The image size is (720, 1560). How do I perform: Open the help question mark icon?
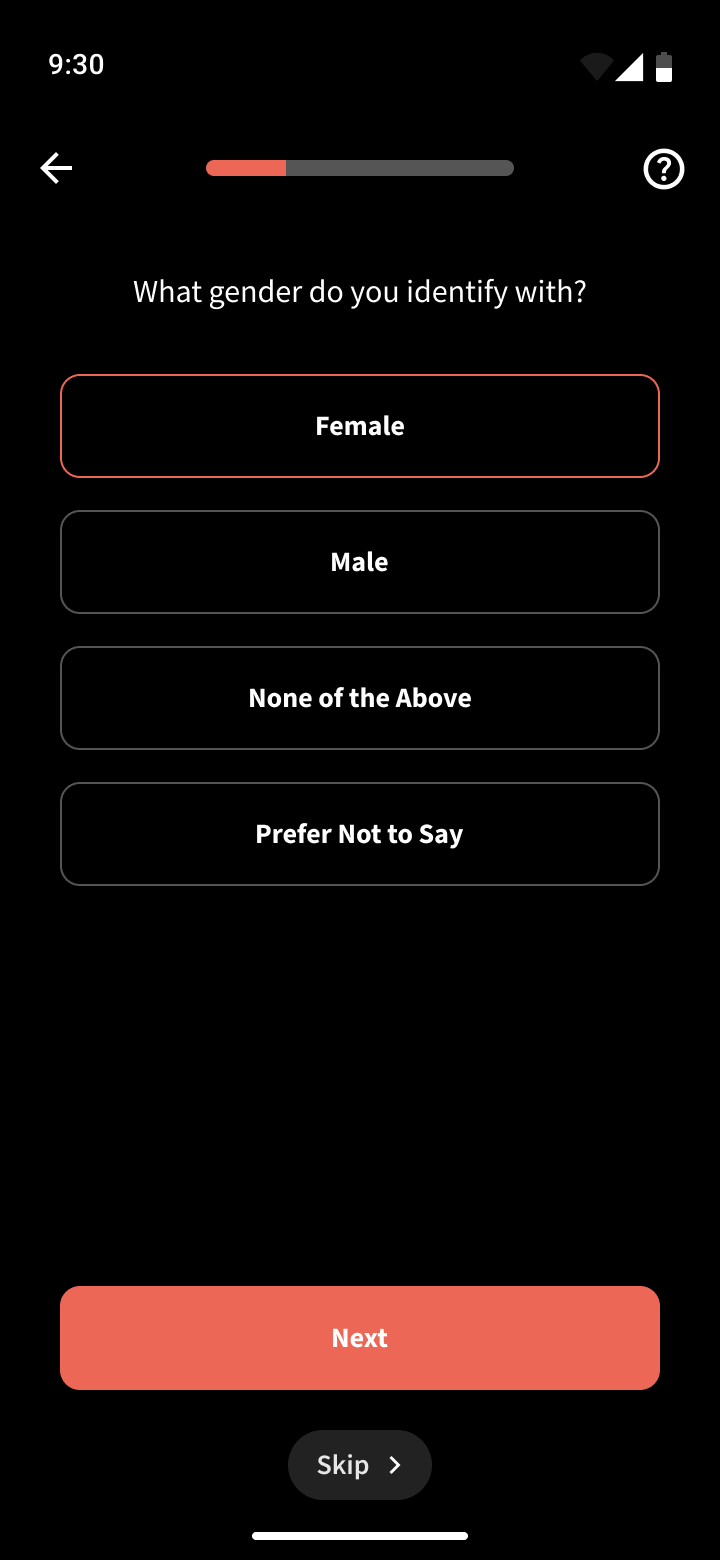click(663, 169)
